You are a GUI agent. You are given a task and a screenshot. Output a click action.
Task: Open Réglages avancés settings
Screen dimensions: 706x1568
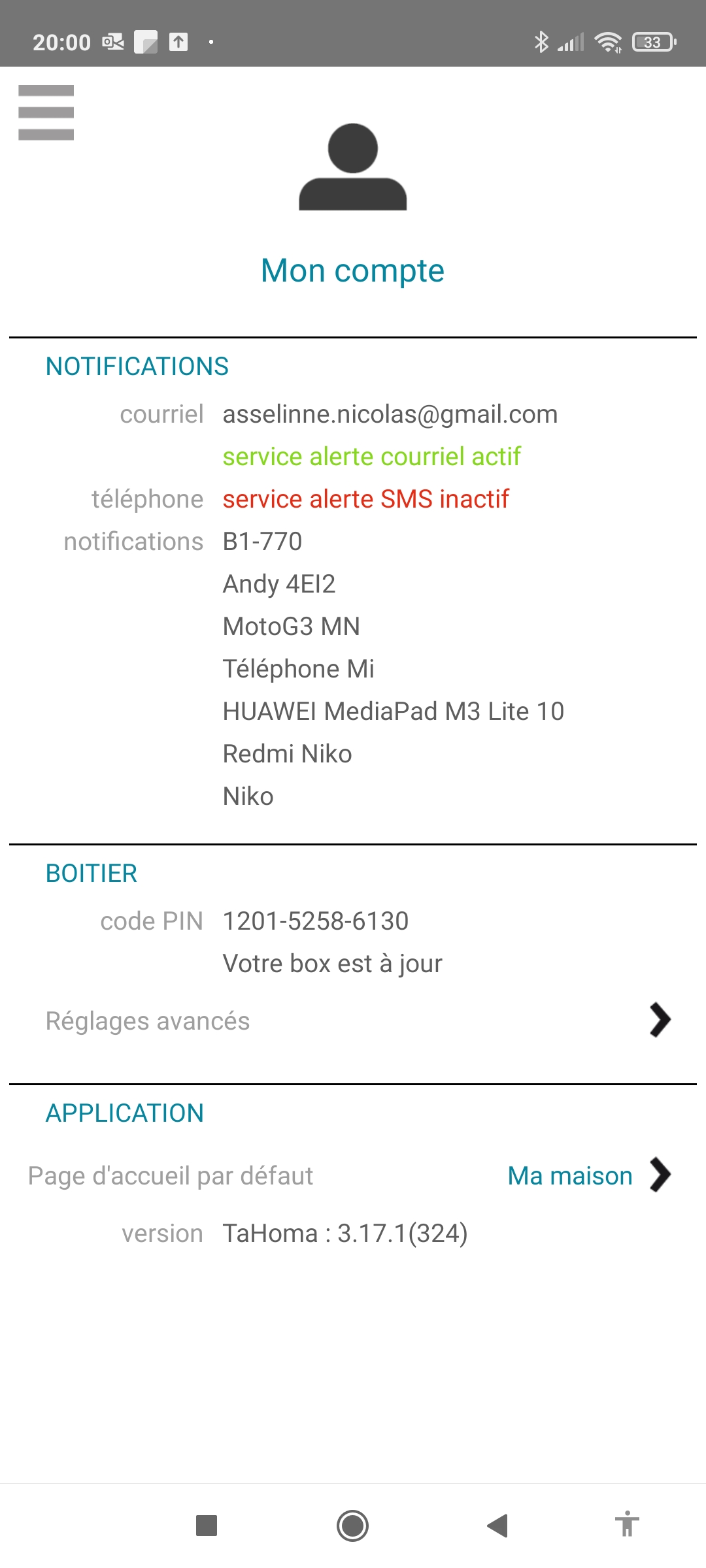pyautogui.click(x=353, y=1021)
